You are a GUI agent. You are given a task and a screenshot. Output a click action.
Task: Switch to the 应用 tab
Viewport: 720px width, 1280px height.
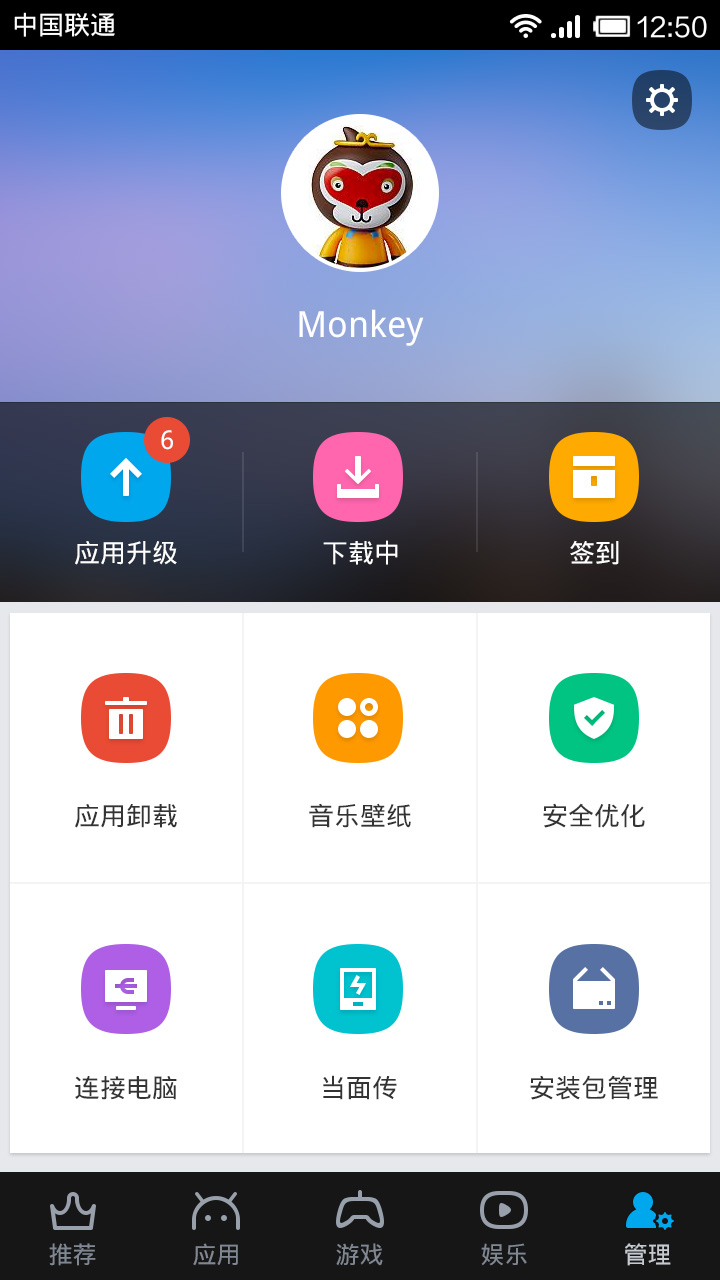point(215,1225)
